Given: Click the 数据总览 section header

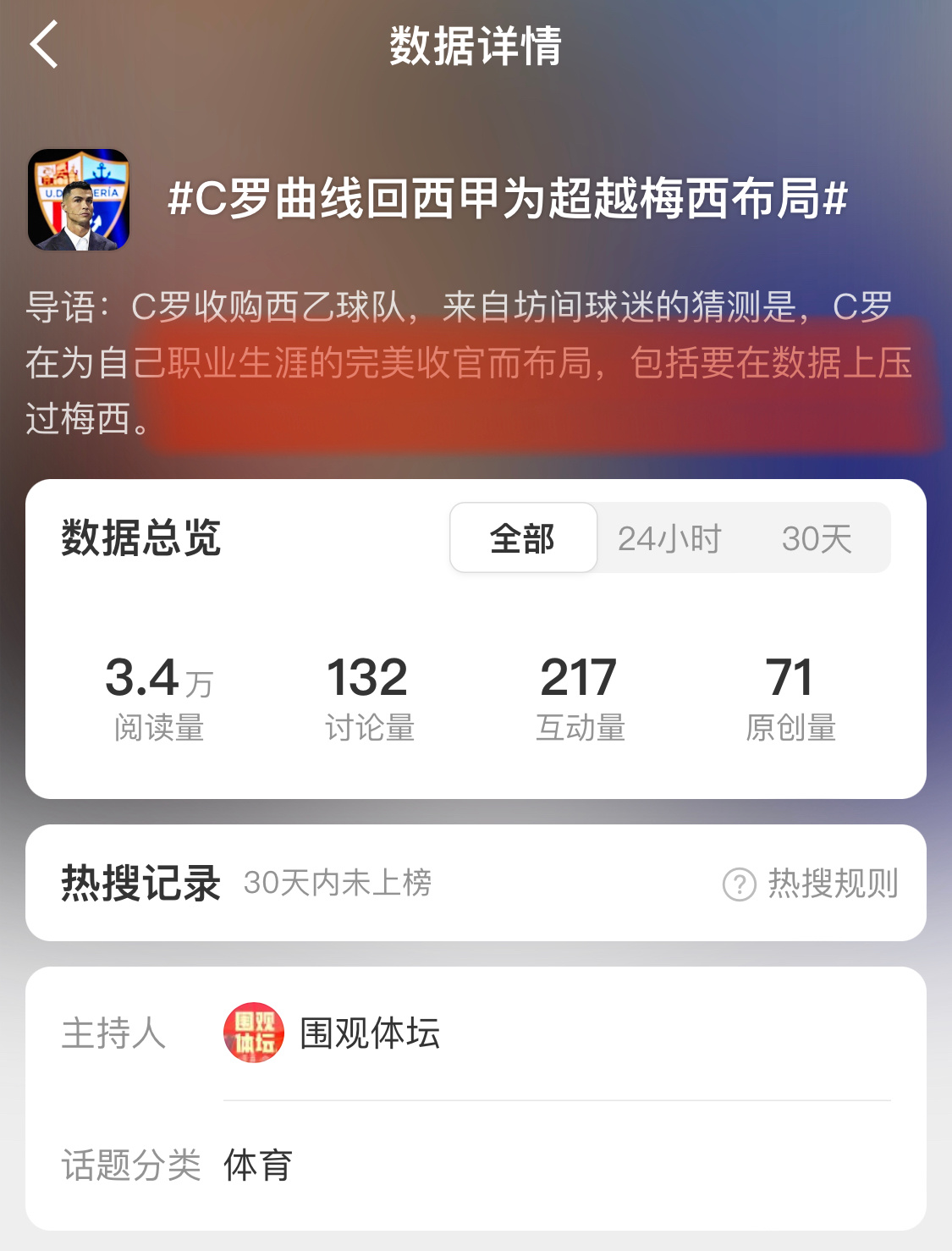Looking at the screenshot, I should [x=140, y=538].
